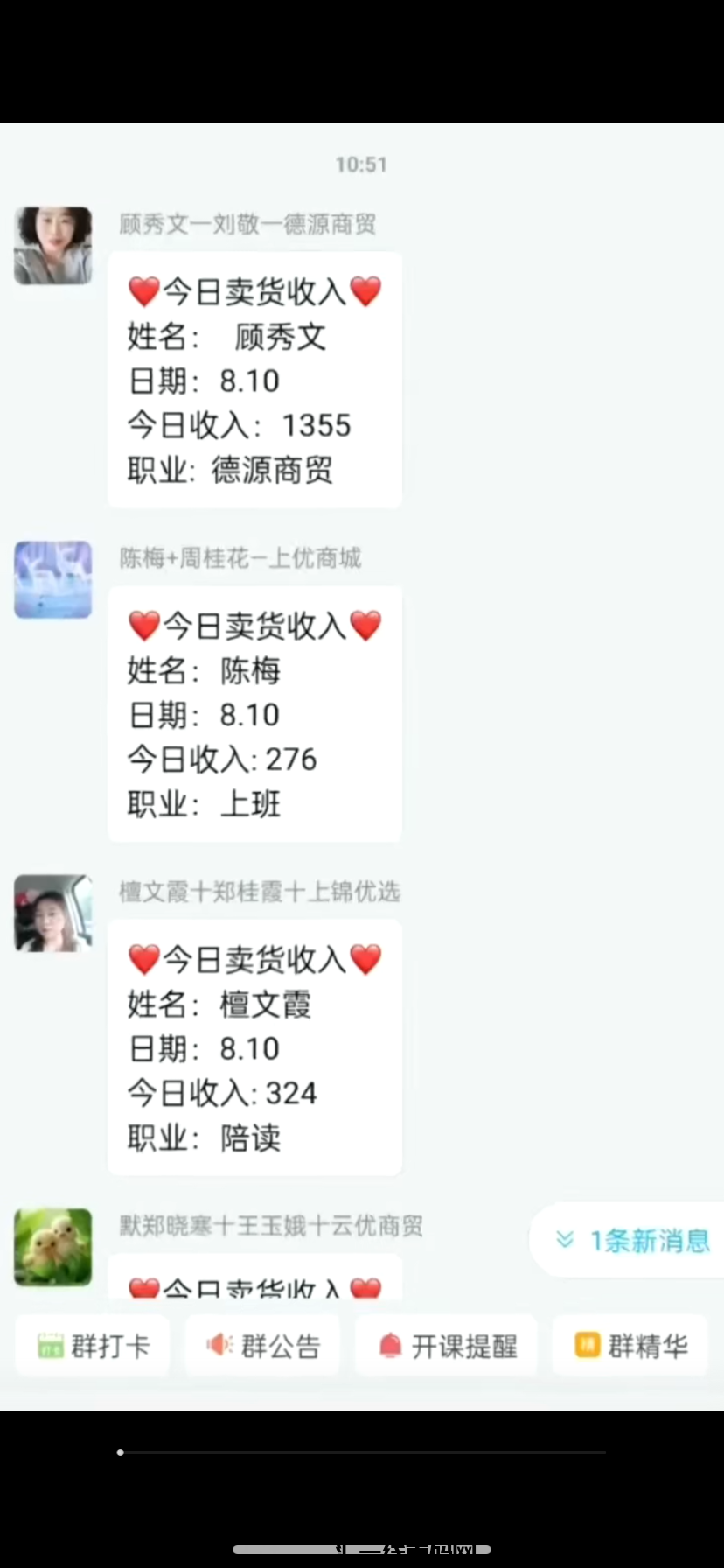Screen dimensions: 724x1568
Task: Open the chick avatar of 默郑晓寒
Action: (53, 1247)
